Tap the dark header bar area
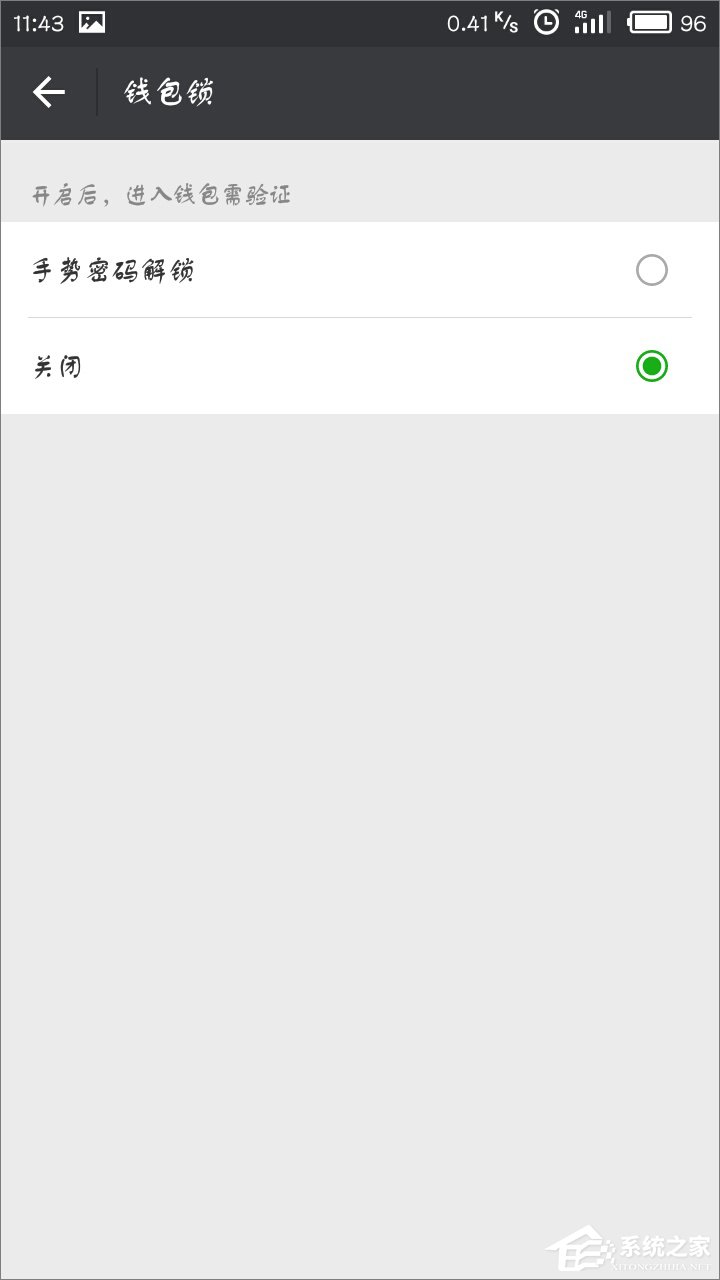This screenshot has height=1280, width=720. pos(400,91)
